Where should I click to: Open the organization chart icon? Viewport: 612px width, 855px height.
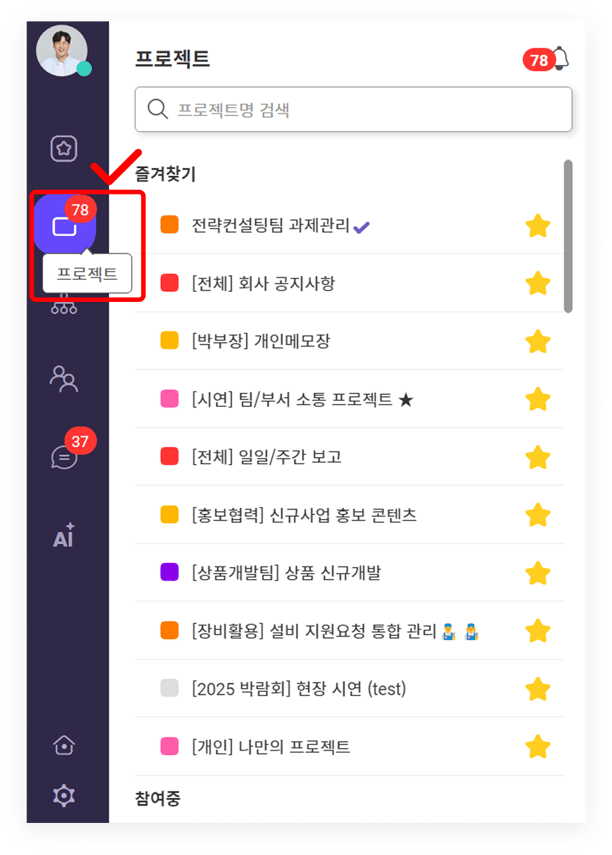(x=64, y=304)
